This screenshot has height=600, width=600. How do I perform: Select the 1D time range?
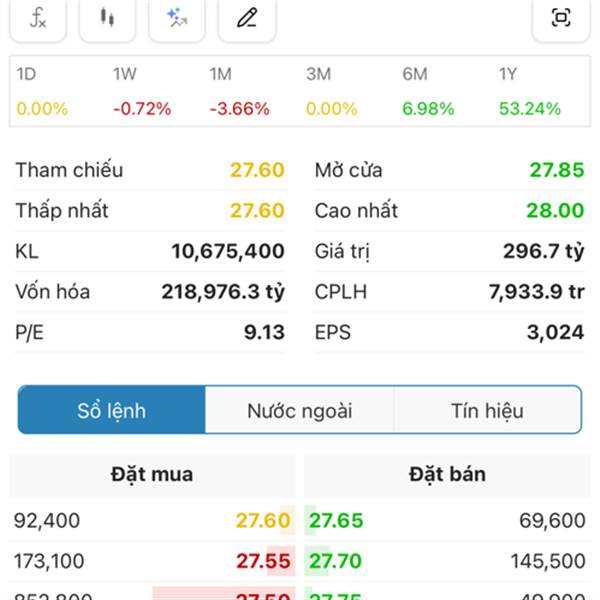coord(41,92)
